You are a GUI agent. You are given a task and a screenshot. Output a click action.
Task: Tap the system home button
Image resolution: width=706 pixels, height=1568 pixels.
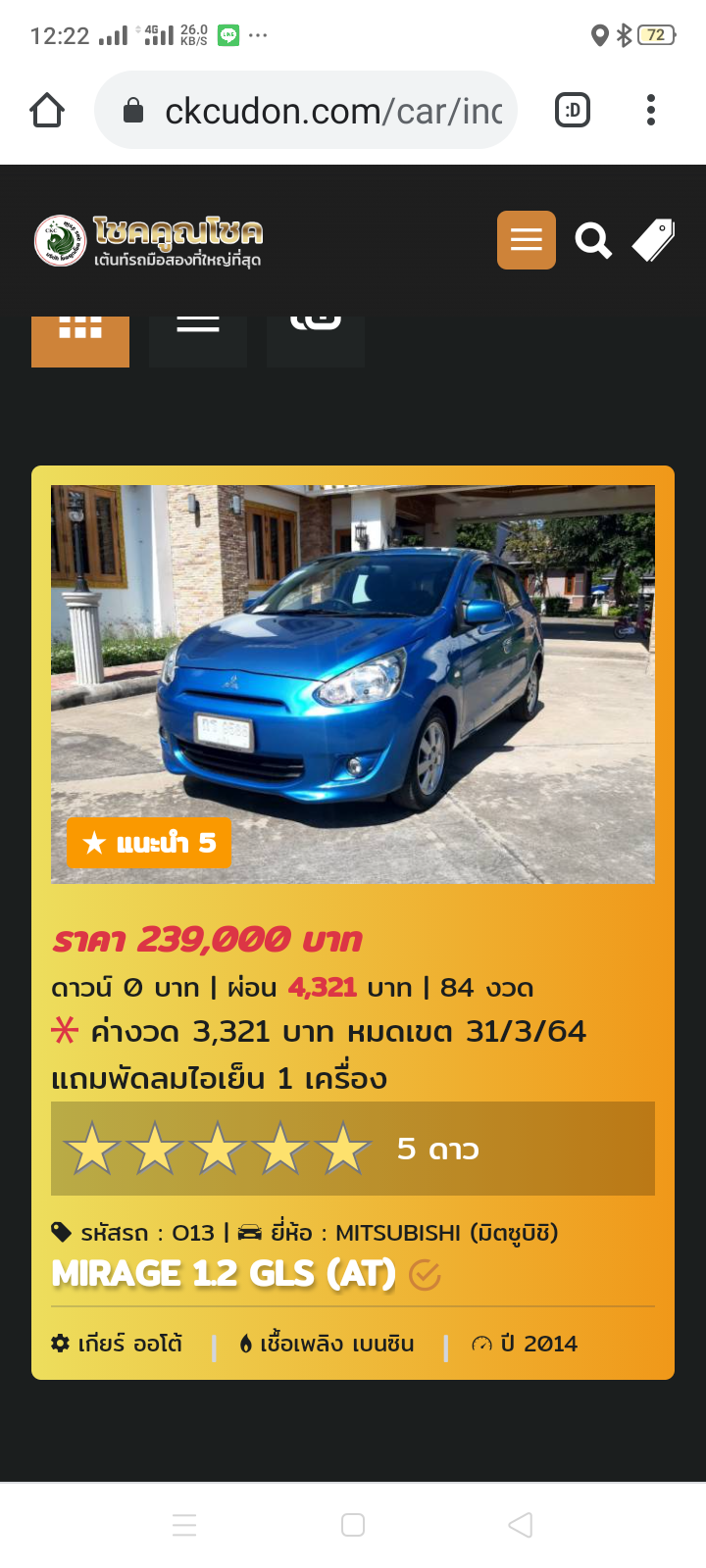[353, 1525]
